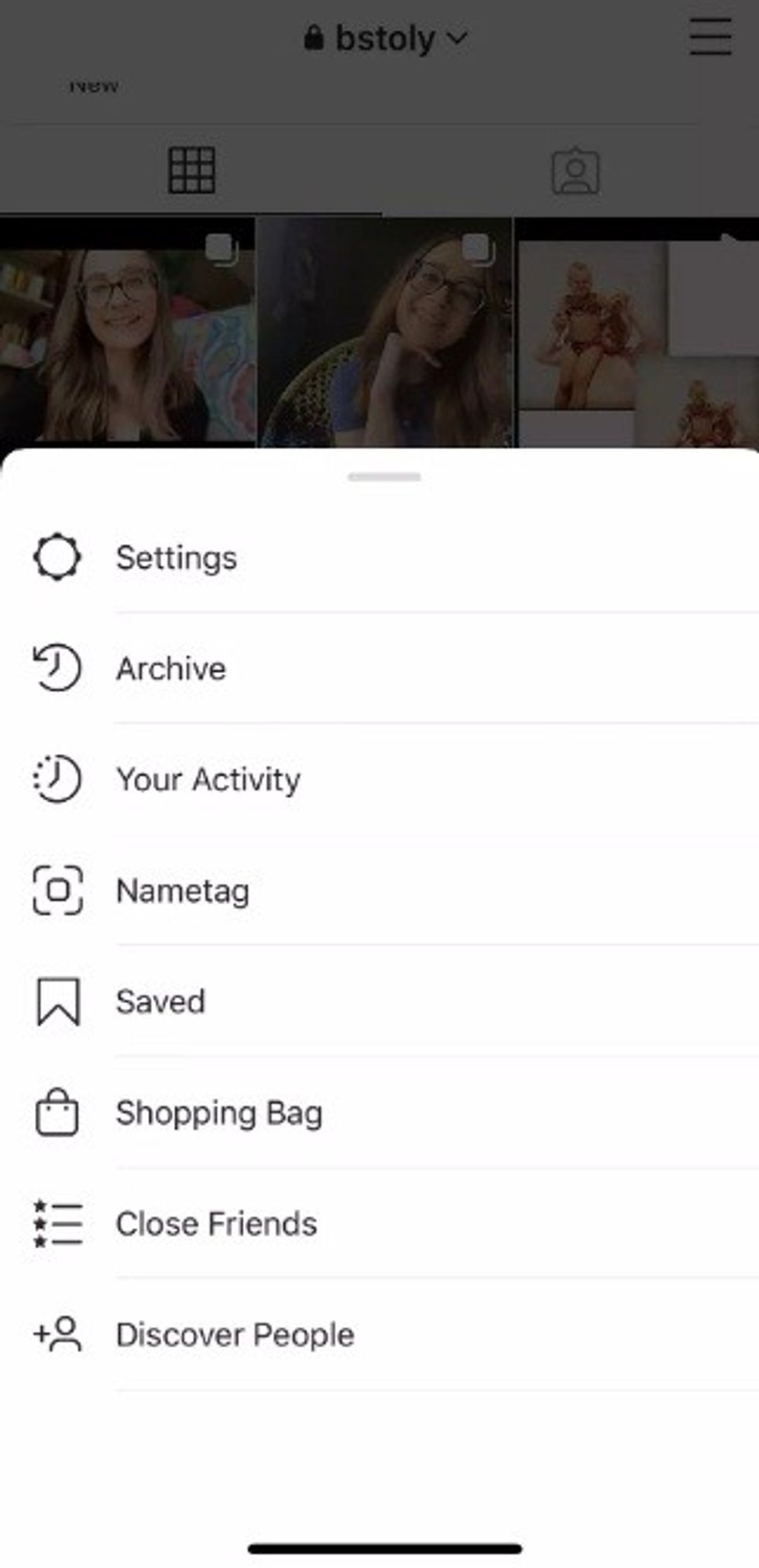Select Discover People
The height and width of the screenshot is (1568, 759).
[x=235, y=1335]
